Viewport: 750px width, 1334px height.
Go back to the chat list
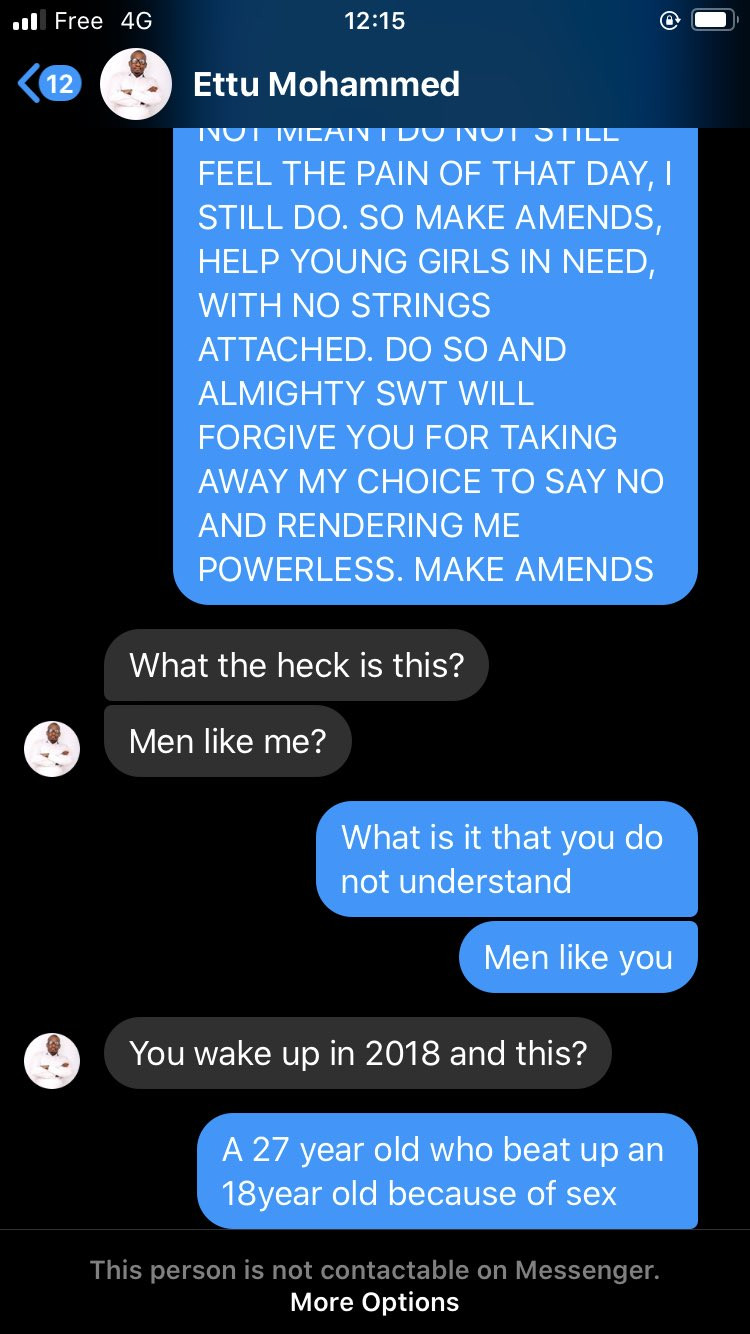coord(48,84)
